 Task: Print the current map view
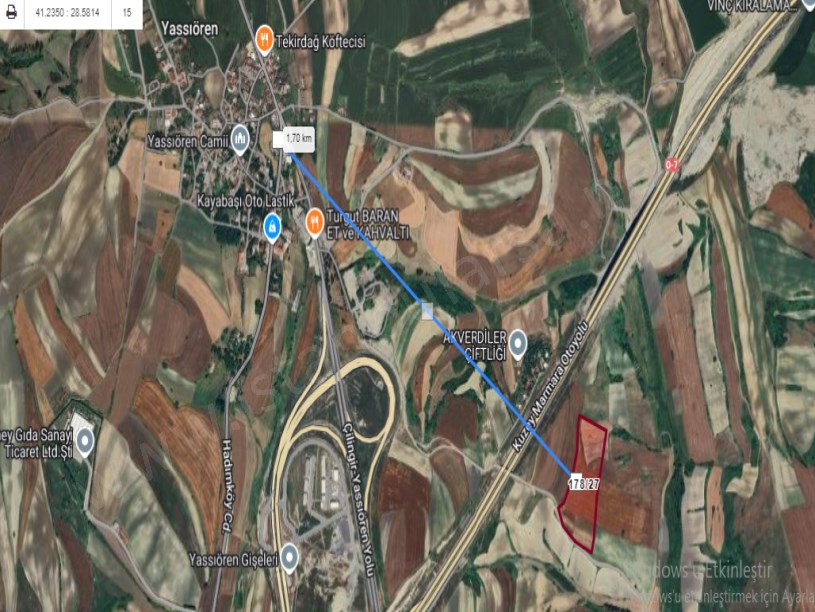click(x=10, y=15)
